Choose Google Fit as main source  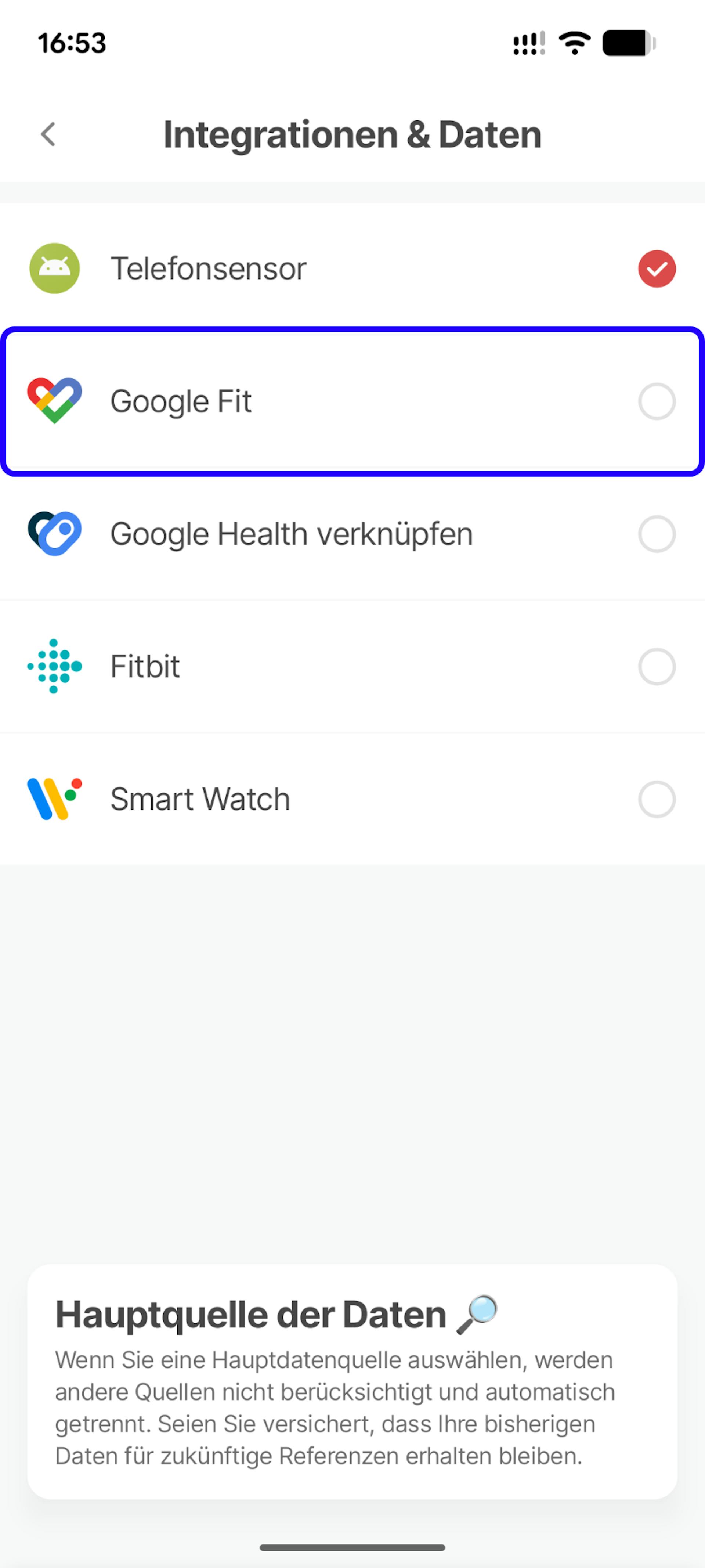[656, 402]
